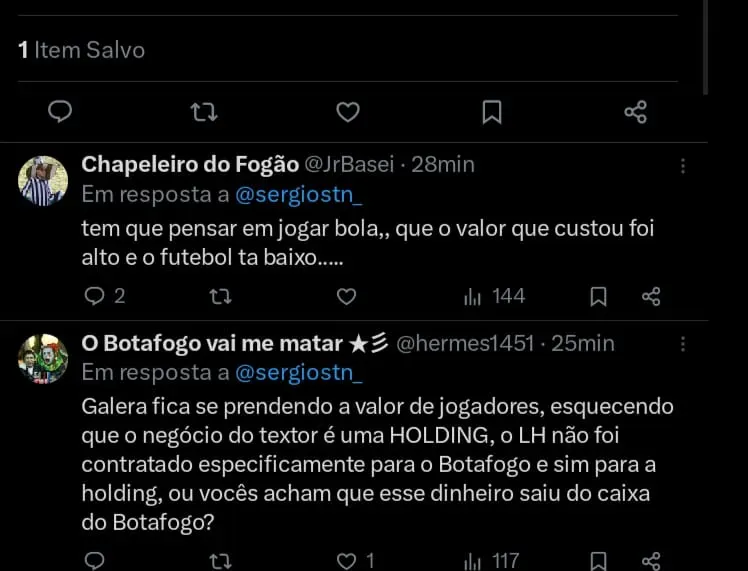Open Chapeleiro do Fogão's profile picture
Viewport: 748px width, 571px height.
click(x=43, y=181)
